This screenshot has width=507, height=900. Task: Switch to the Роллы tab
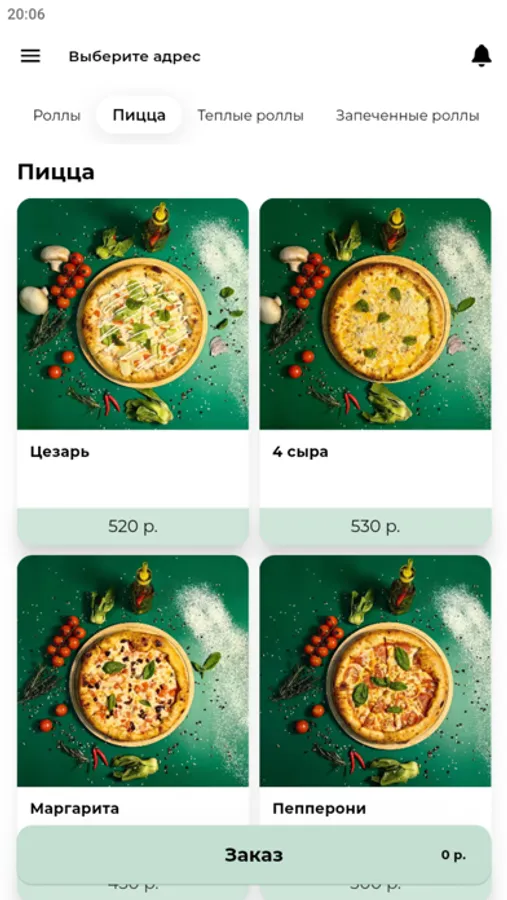(56, 115)
